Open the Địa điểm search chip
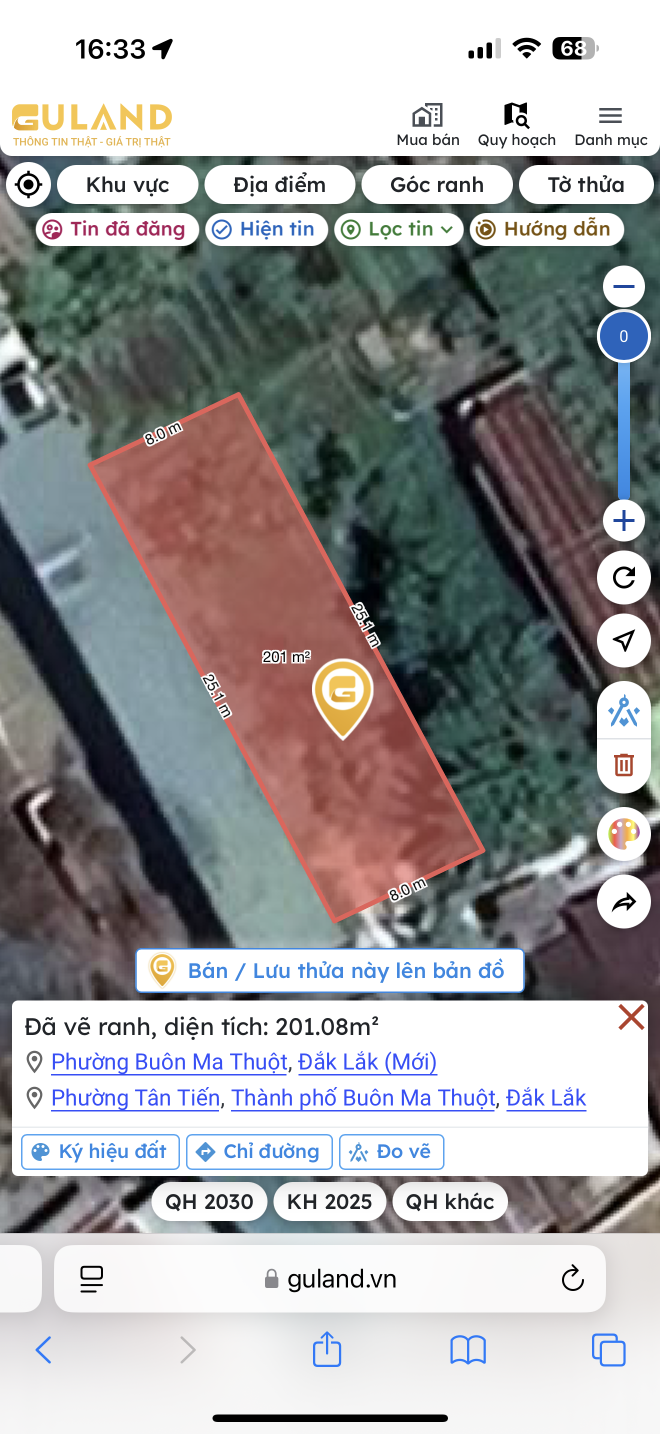This screenshot has width=660, height=1434. point(280,185)
